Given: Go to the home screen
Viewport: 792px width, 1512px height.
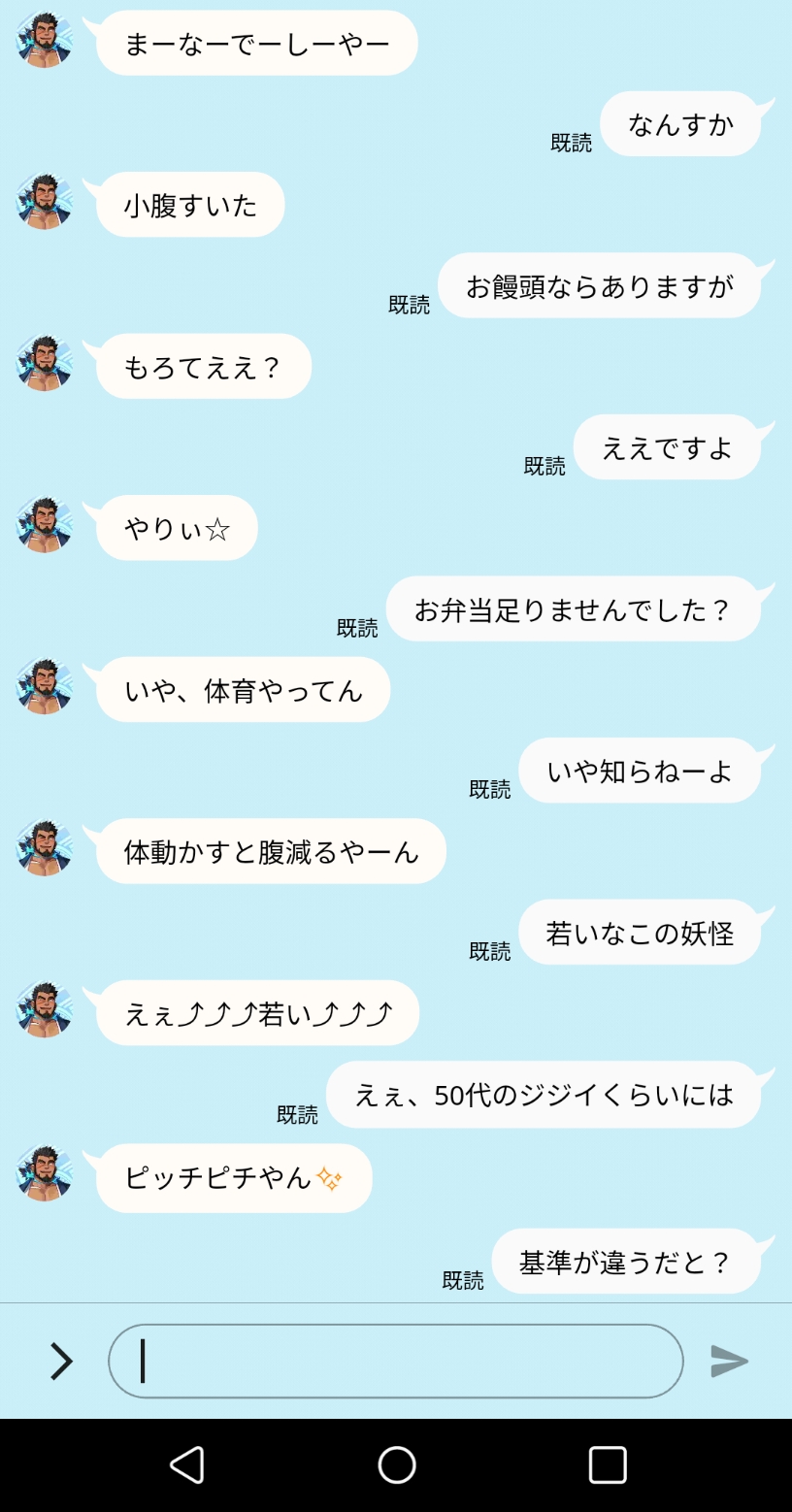Looking at the screenshot, I should (x=396, y=1464).
